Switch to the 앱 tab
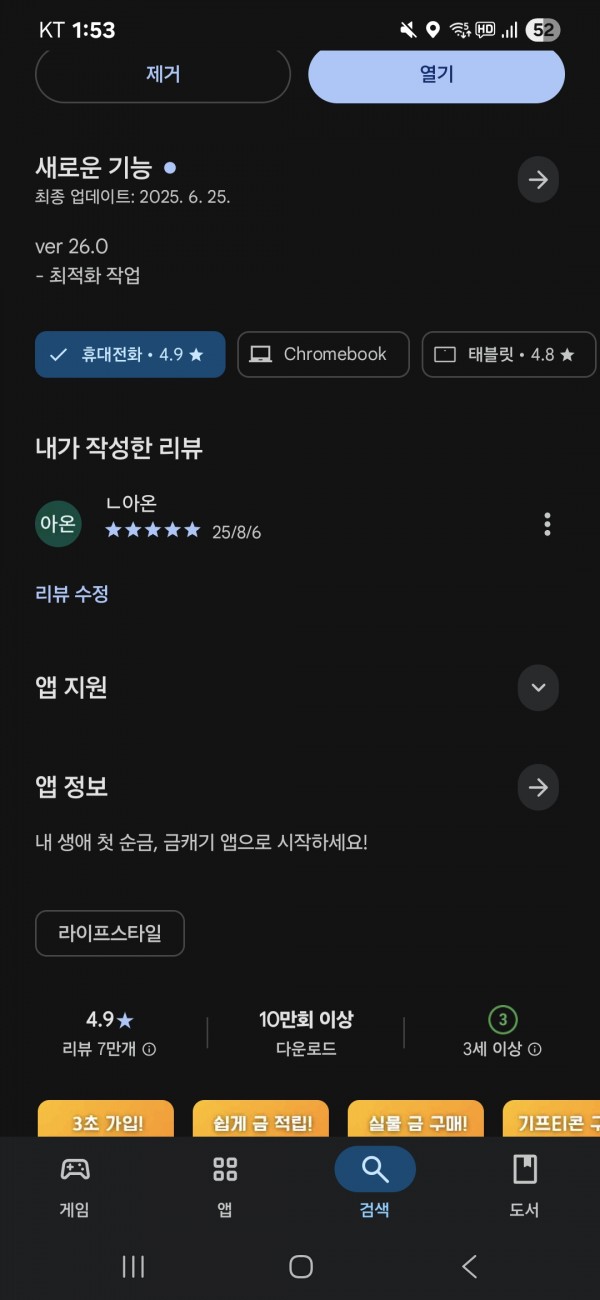Viewport: 600px width, 1300px height. 225,1186
